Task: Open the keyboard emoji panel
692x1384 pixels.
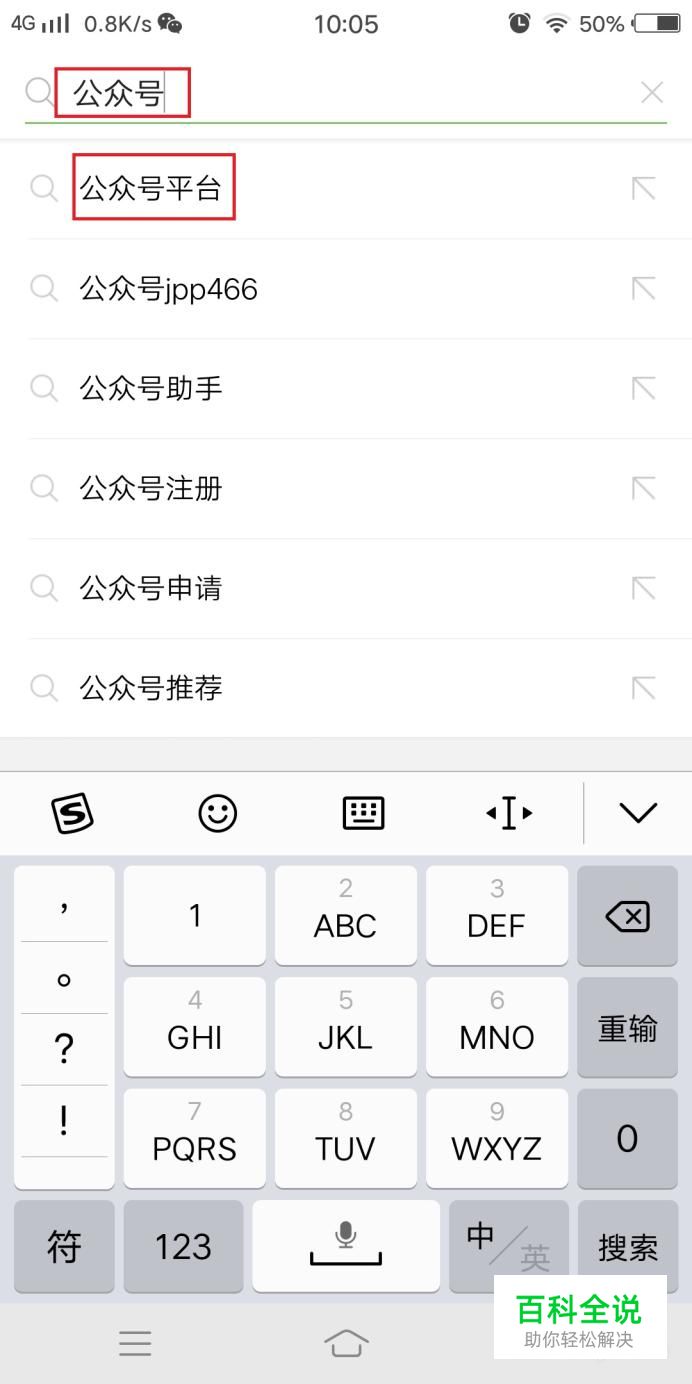Action: click(217, 813)
